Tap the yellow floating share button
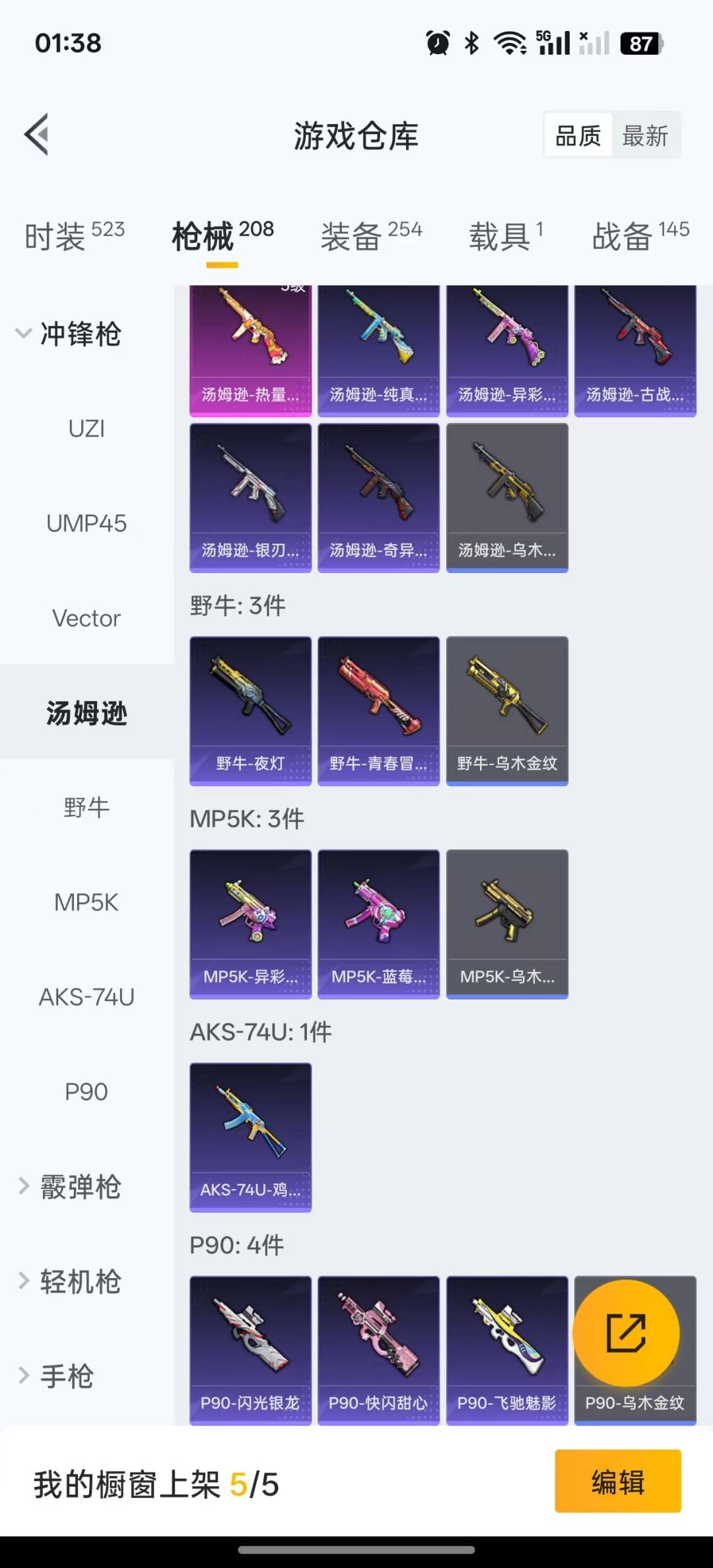 tap(626, 1334)
